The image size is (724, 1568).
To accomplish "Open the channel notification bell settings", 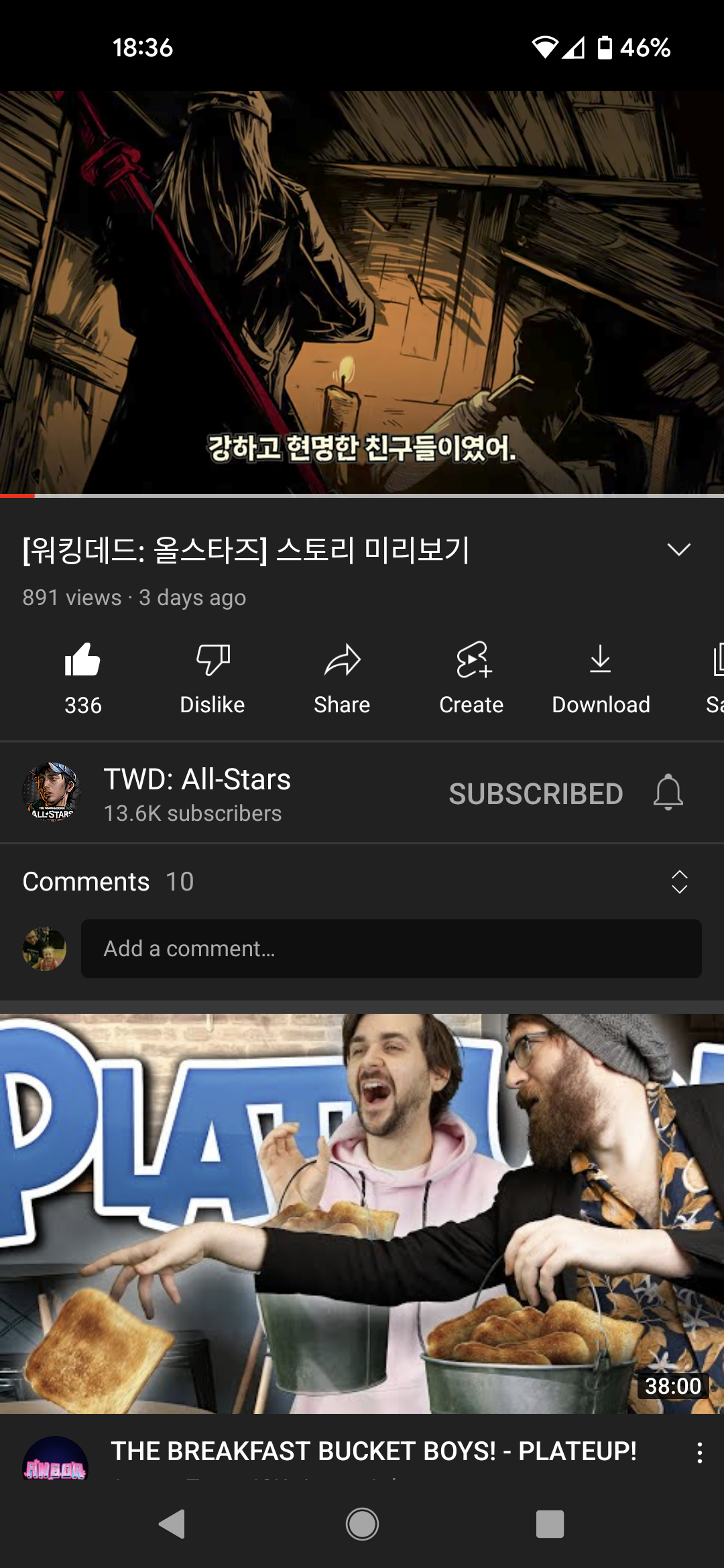I will click(x=668, y=793).
